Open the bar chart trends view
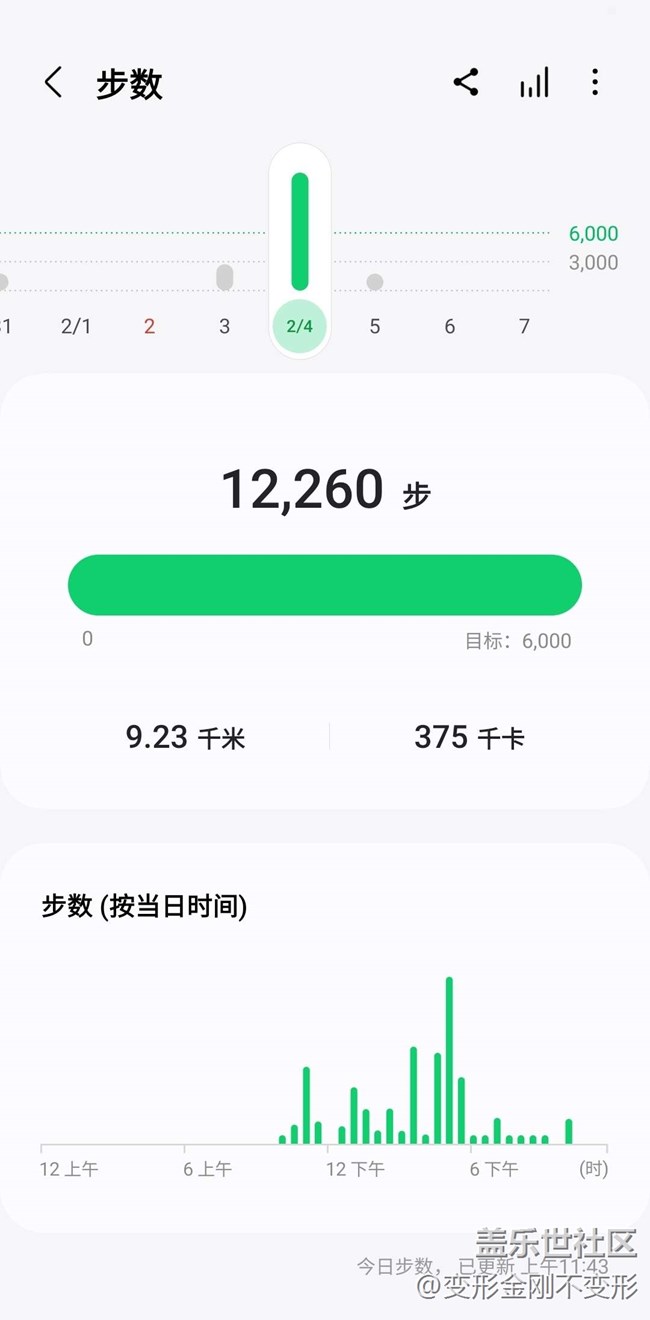650x1320 pixels. coord(534,83)
